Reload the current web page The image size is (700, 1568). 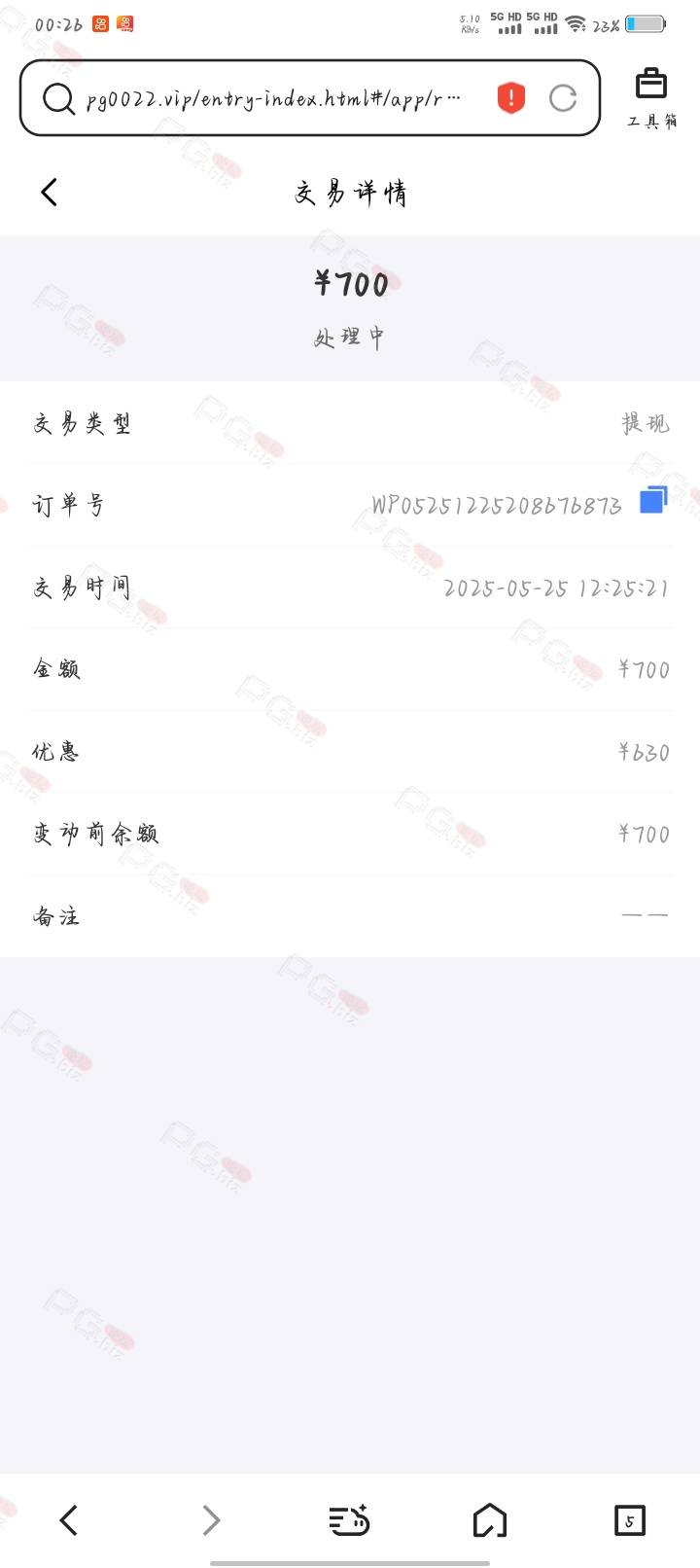click(563, 98)
